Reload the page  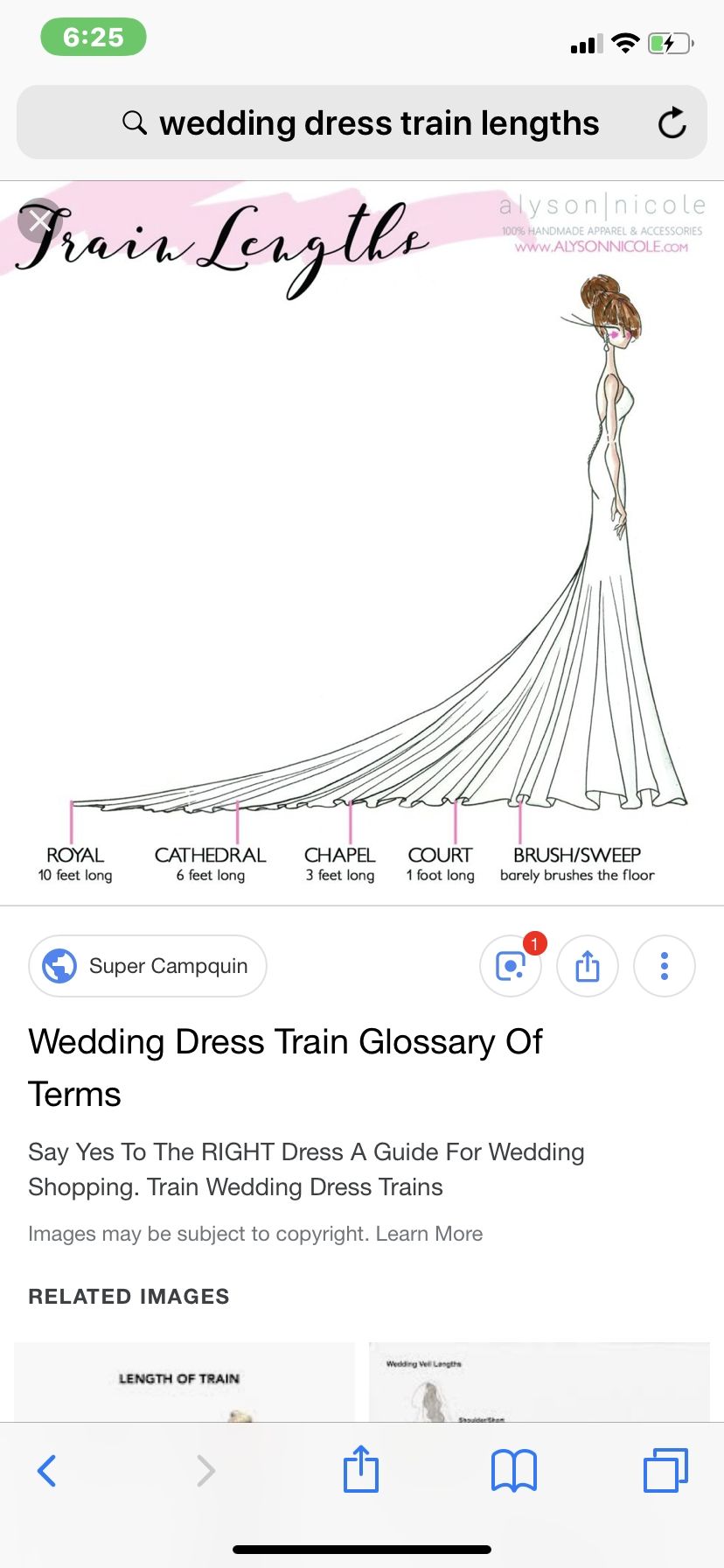[x=672, y=123]
